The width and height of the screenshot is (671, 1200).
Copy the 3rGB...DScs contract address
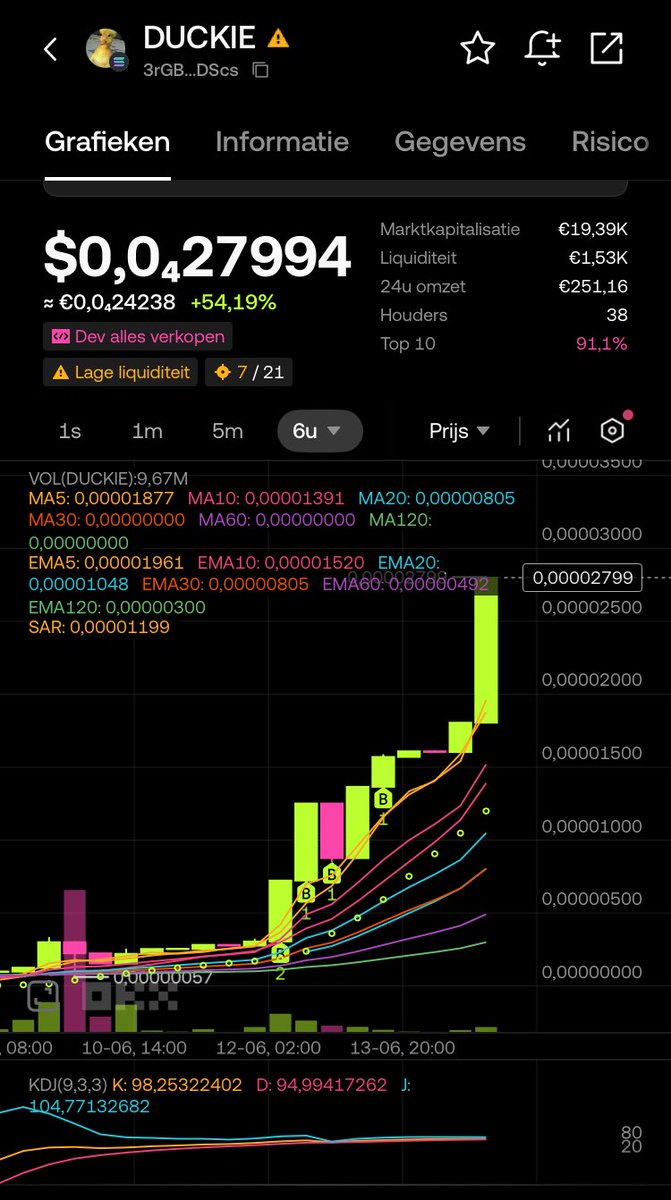click(x=260, y=70)
